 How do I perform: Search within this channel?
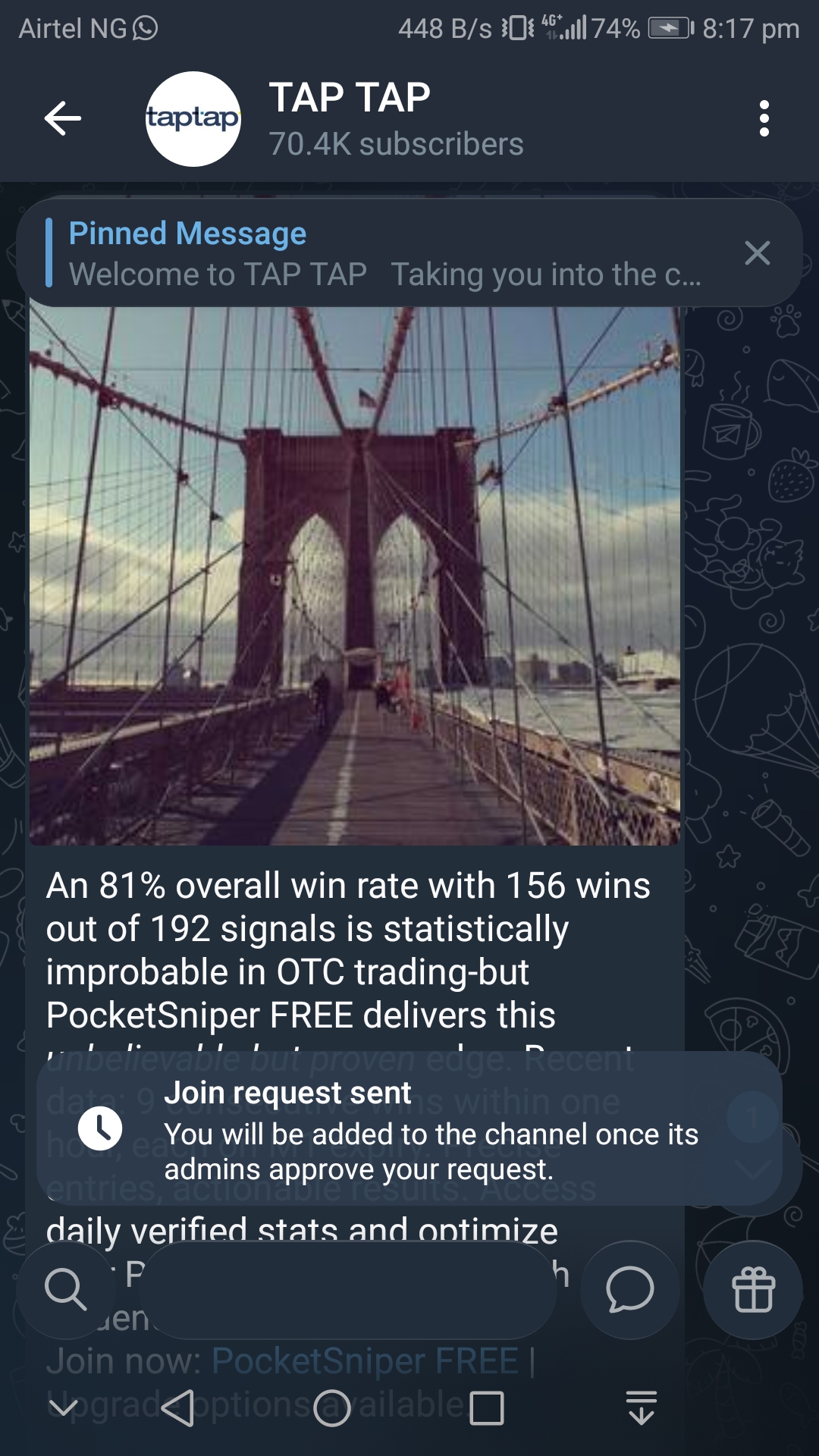tap(66, 1288)
